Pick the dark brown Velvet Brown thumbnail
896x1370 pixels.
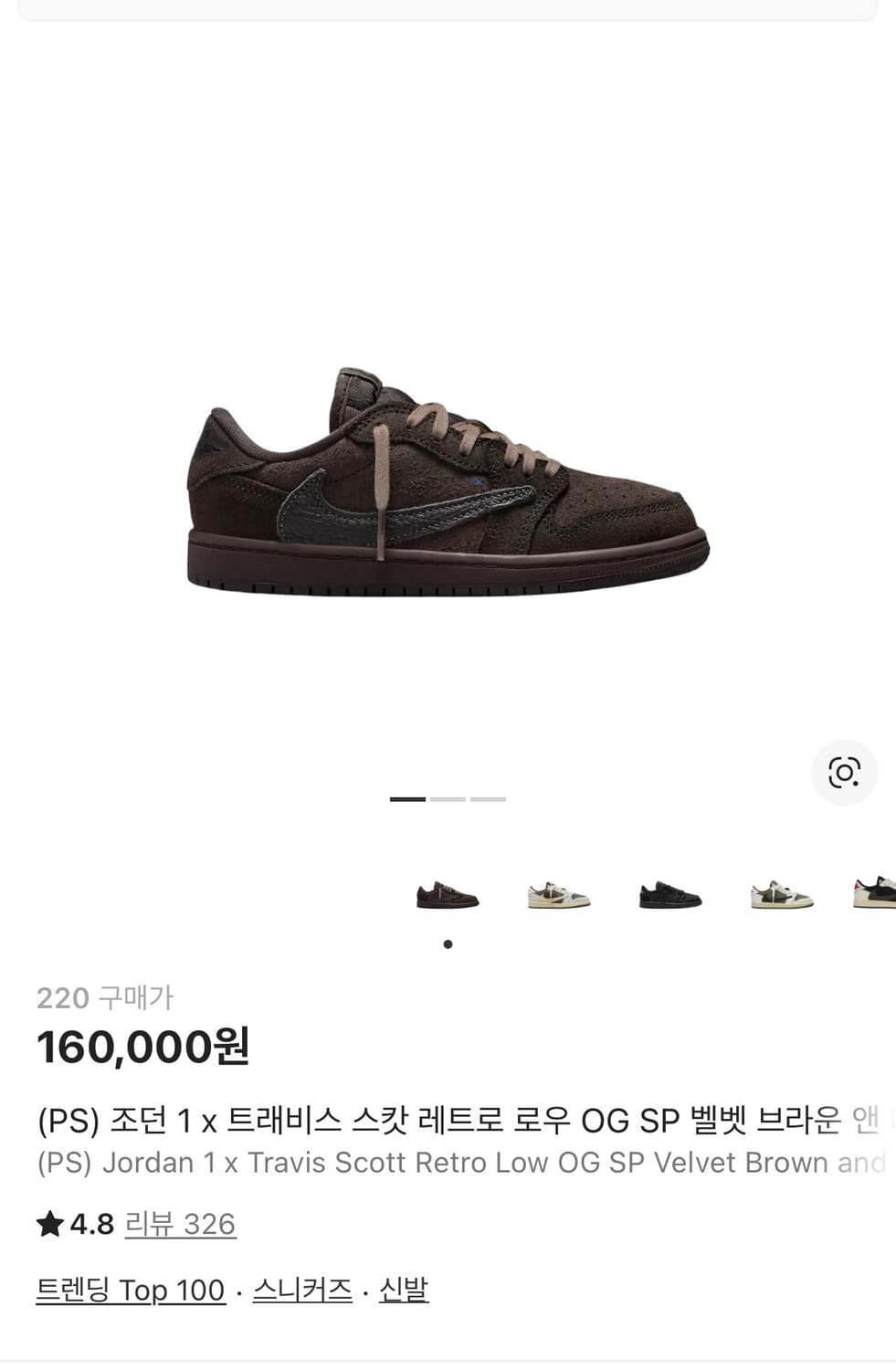pos(447,895)
